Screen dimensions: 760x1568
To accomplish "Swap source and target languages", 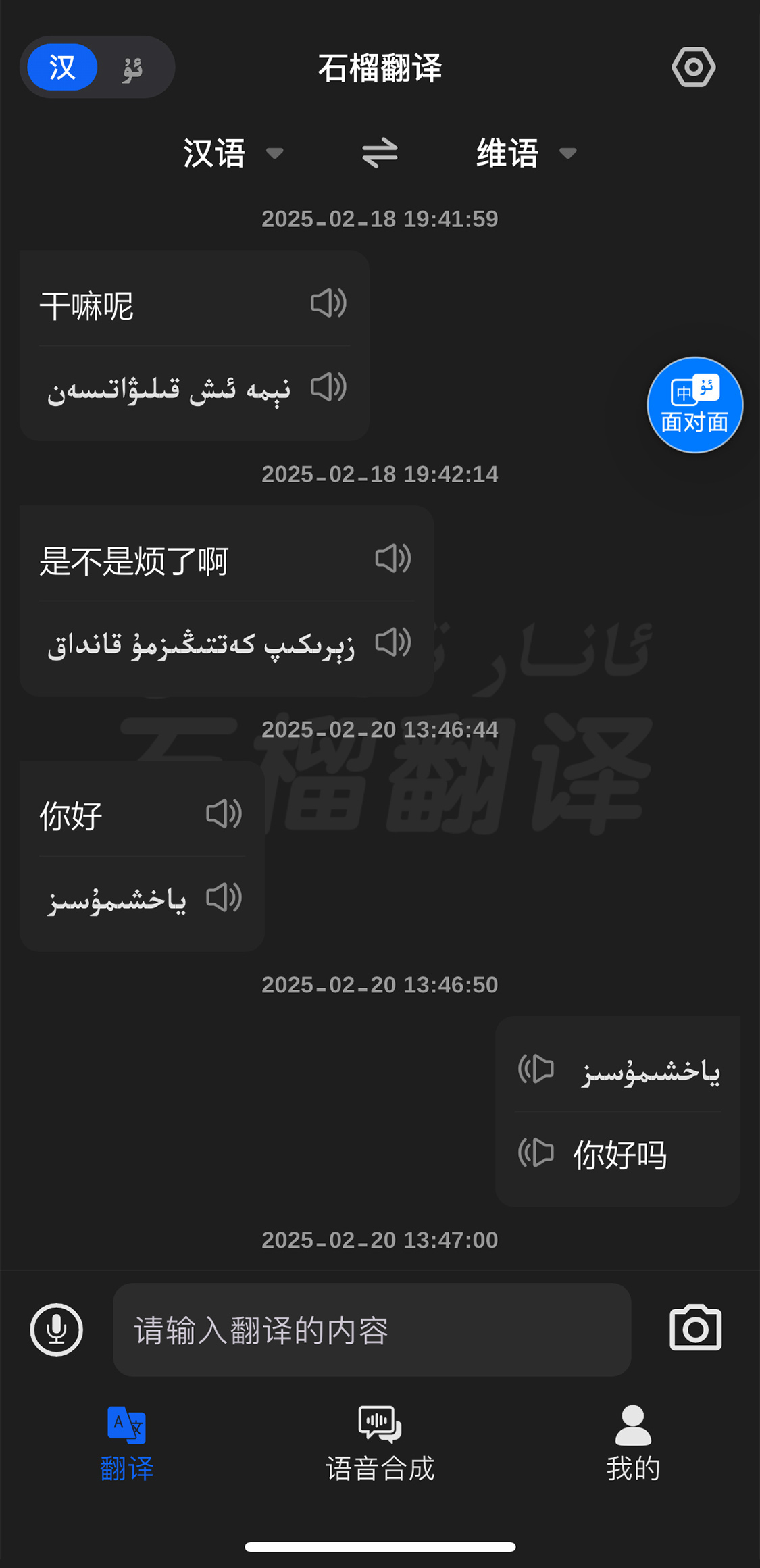I will click(380, 153).
